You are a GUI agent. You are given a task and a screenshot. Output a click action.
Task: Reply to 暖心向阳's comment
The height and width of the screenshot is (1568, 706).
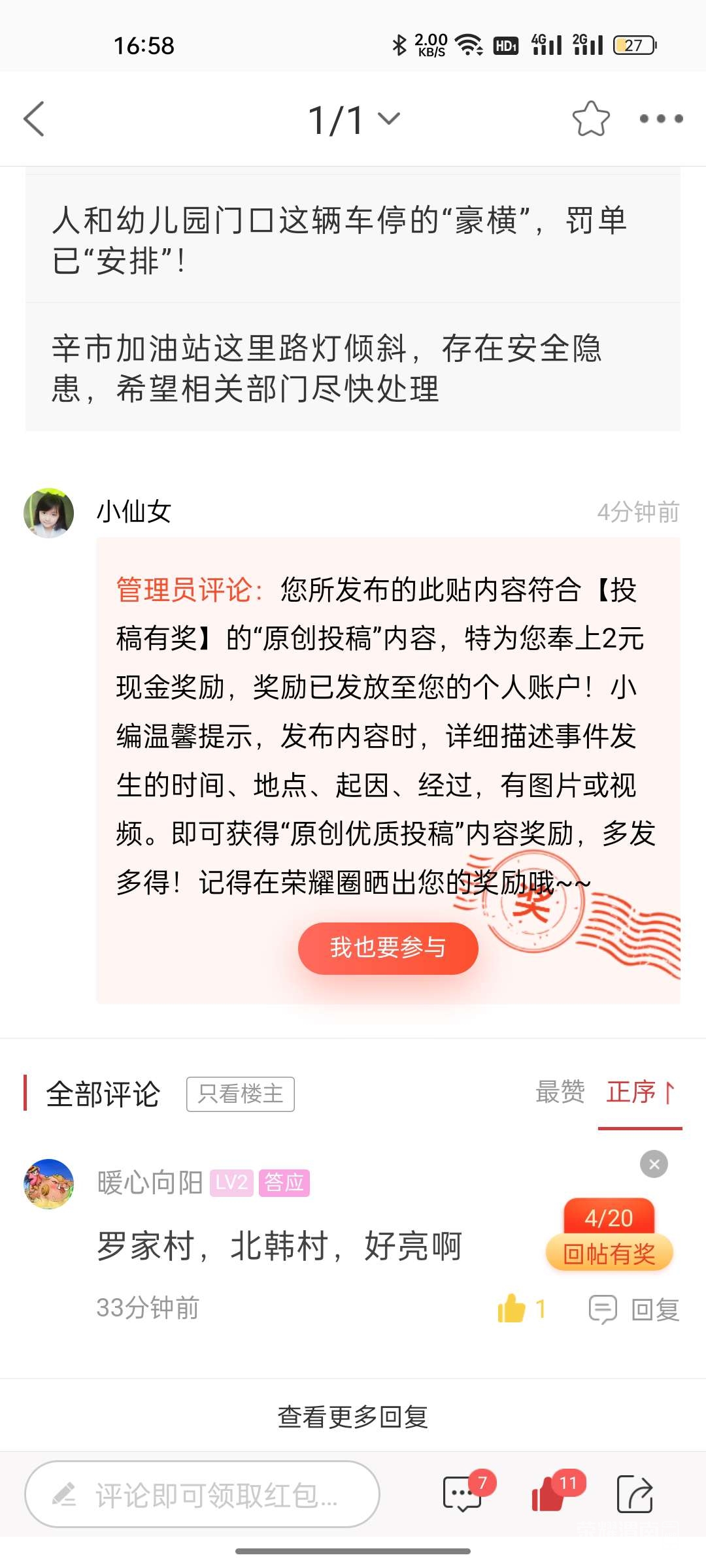(x=634, y=1309)
